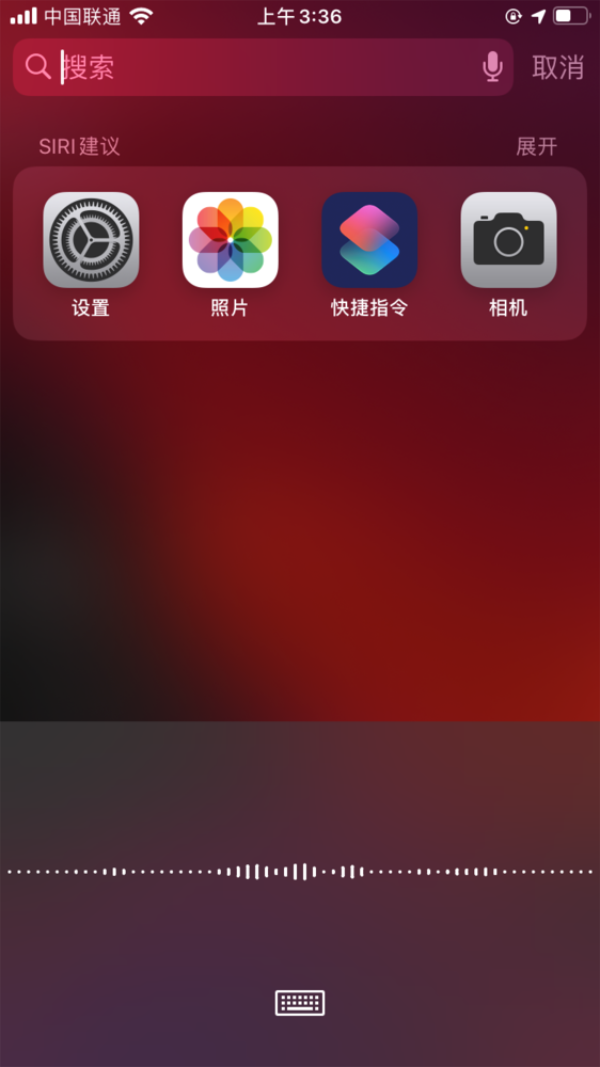Switch back to the keyboard
The height and width of the screenshot is (1067, 600).
300,1002
